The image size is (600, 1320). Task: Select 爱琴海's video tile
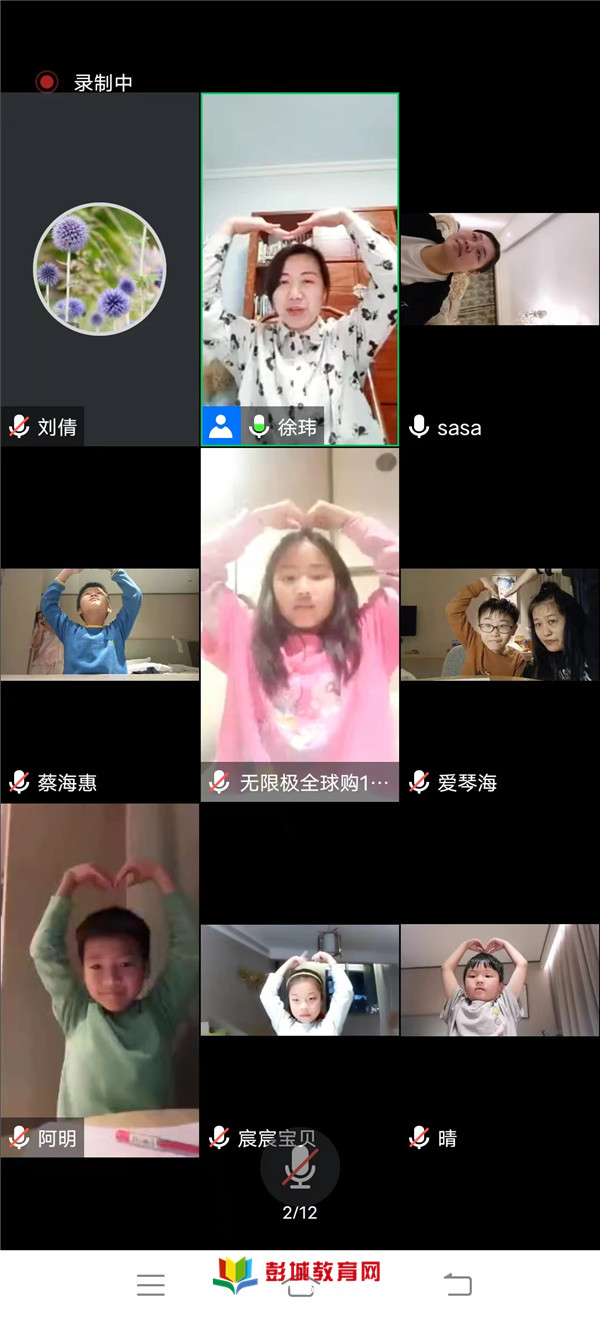click(499, 623)
